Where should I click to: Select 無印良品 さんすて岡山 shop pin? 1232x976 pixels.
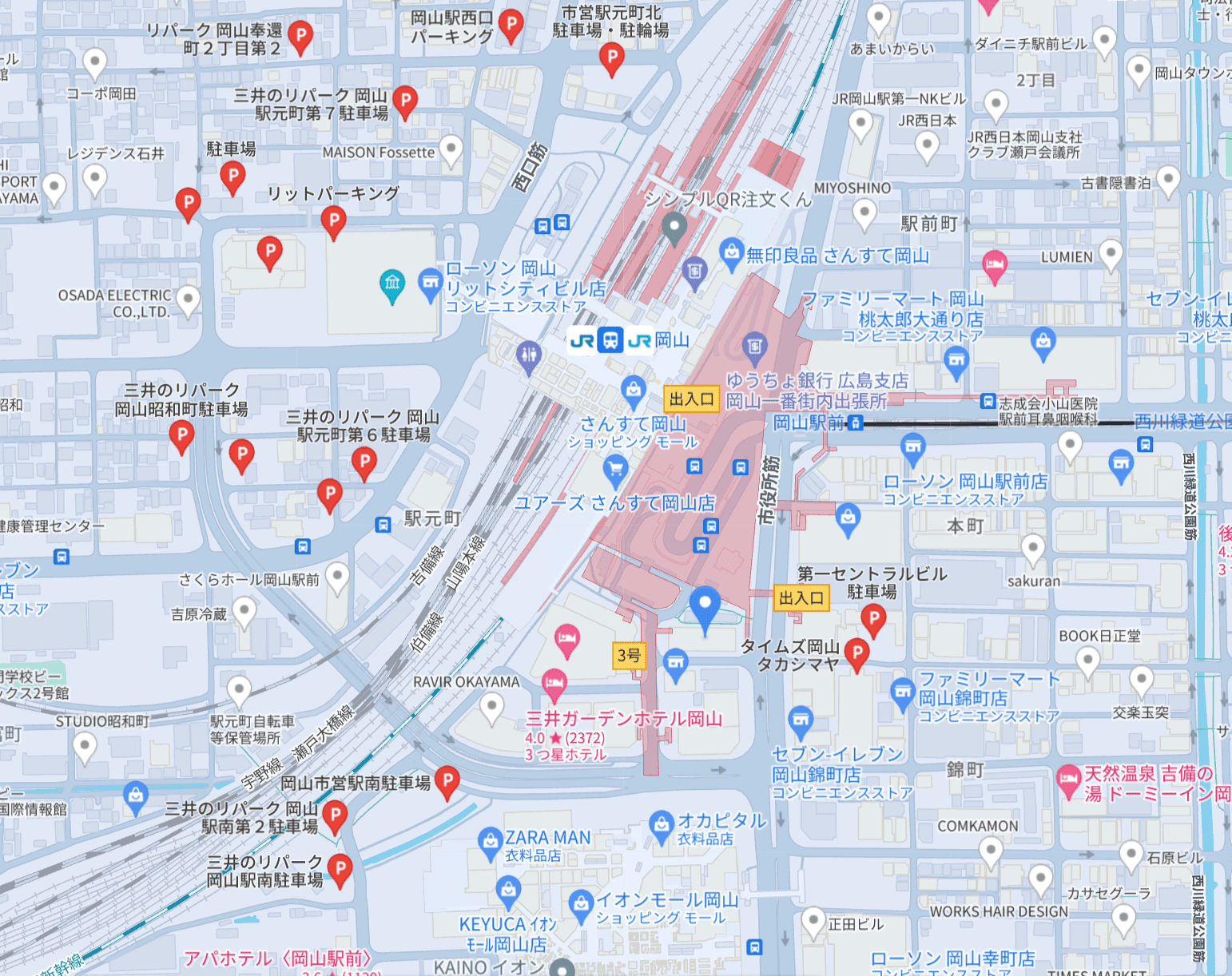click(731, 253)
